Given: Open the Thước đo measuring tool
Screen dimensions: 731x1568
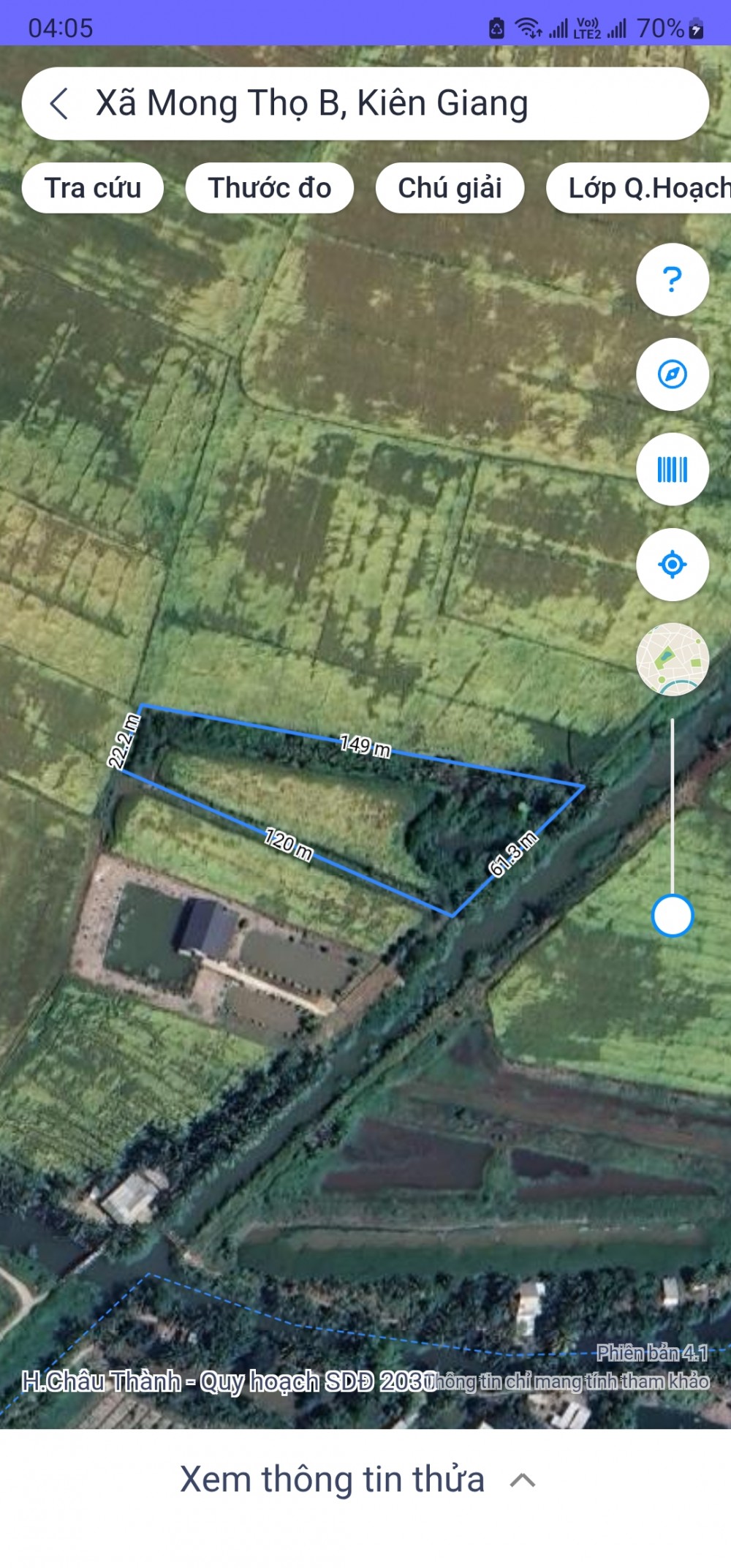Looking at the screenshot, I should (x=270, y=188).
